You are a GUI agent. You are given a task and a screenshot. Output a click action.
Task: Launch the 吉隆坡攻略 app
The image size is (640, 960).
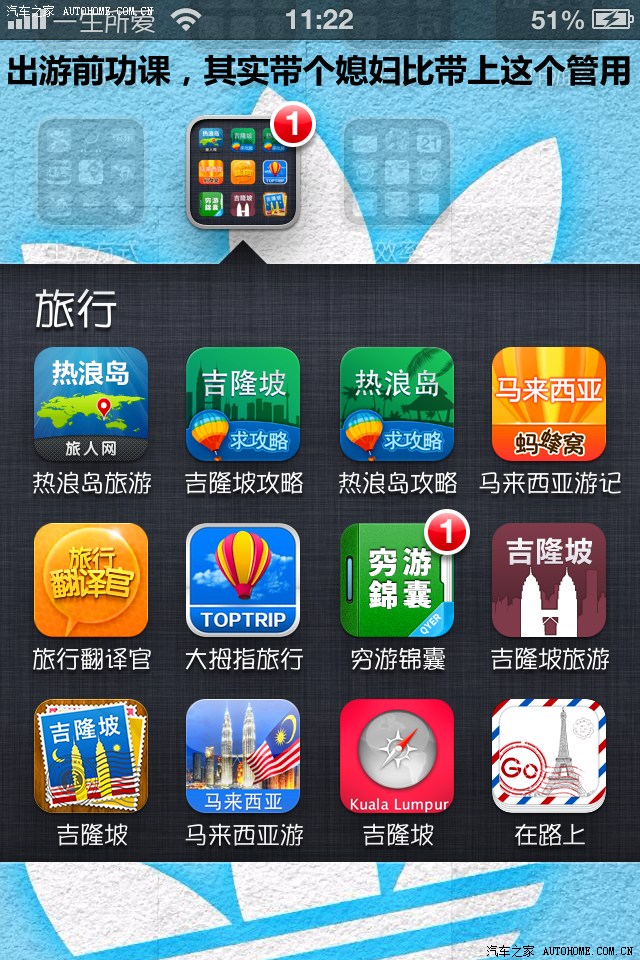pos(243,404)
